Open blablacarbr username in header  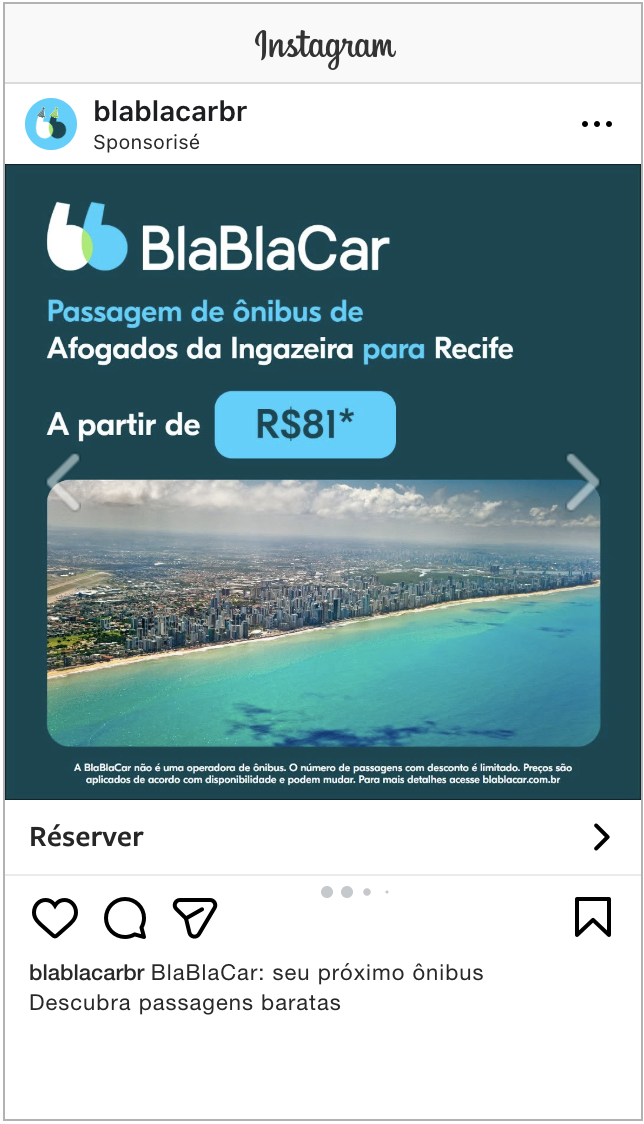(170, 112)
